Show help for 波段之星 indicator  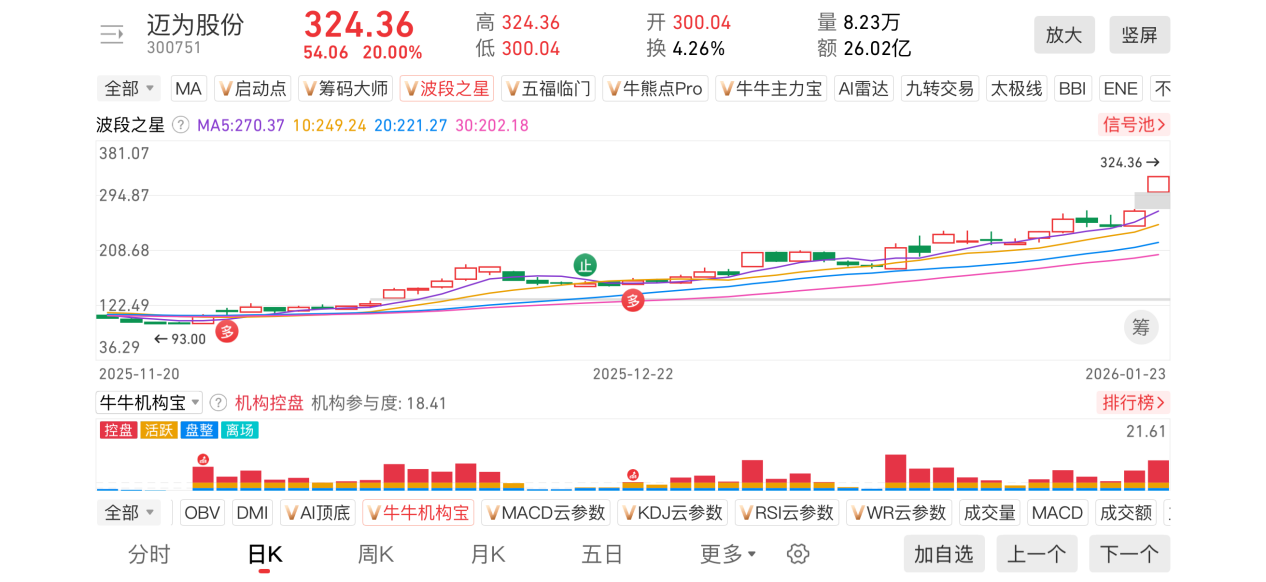point(181,125)
